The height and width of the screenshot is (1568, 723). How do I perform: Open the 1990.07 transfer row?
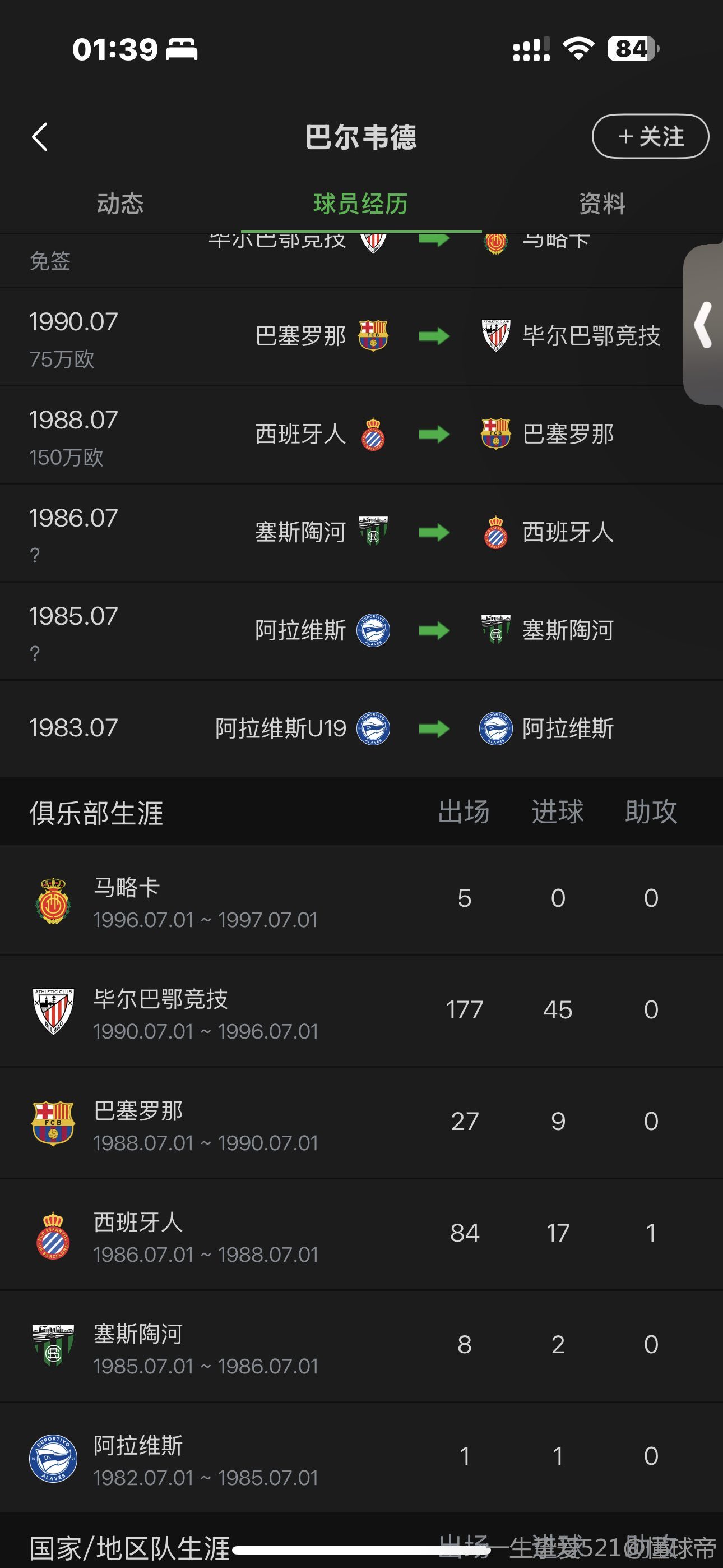pyautogui.click(x=361, y=336)
